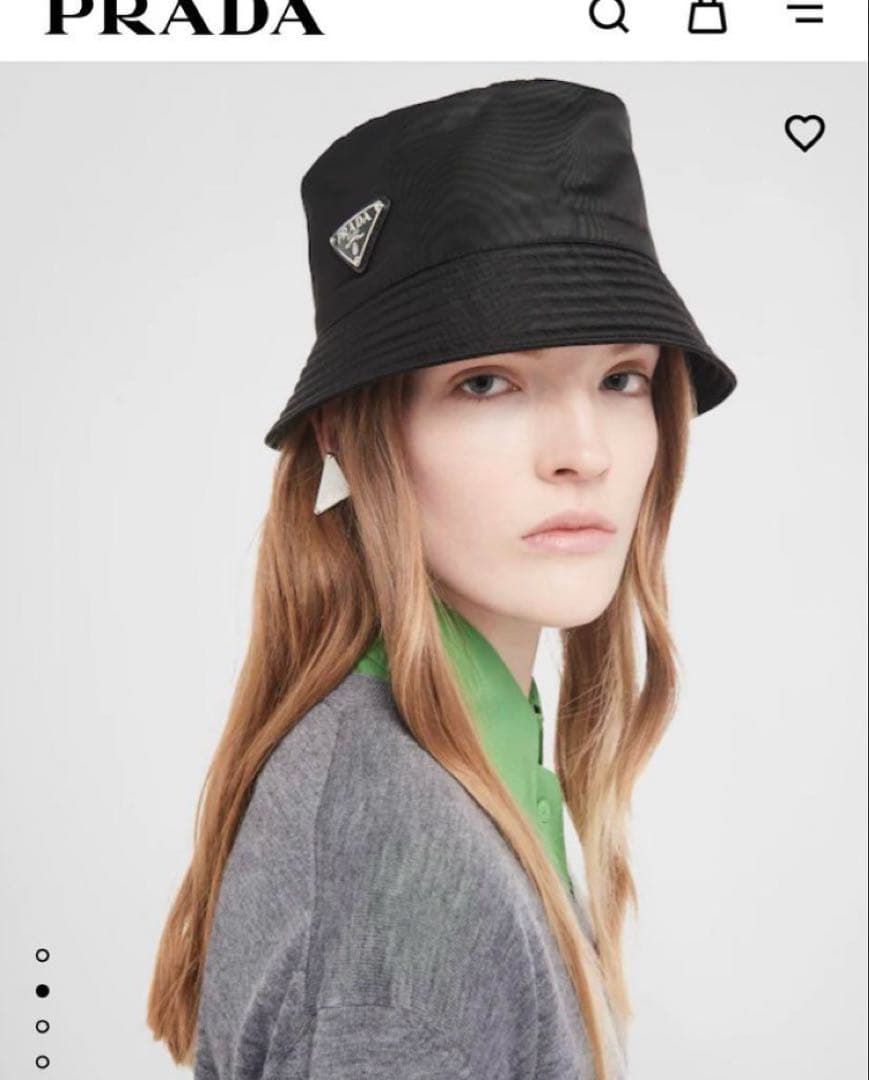Jump to the first product image dot
869x1080 pixels.
(x=42, y=955)
